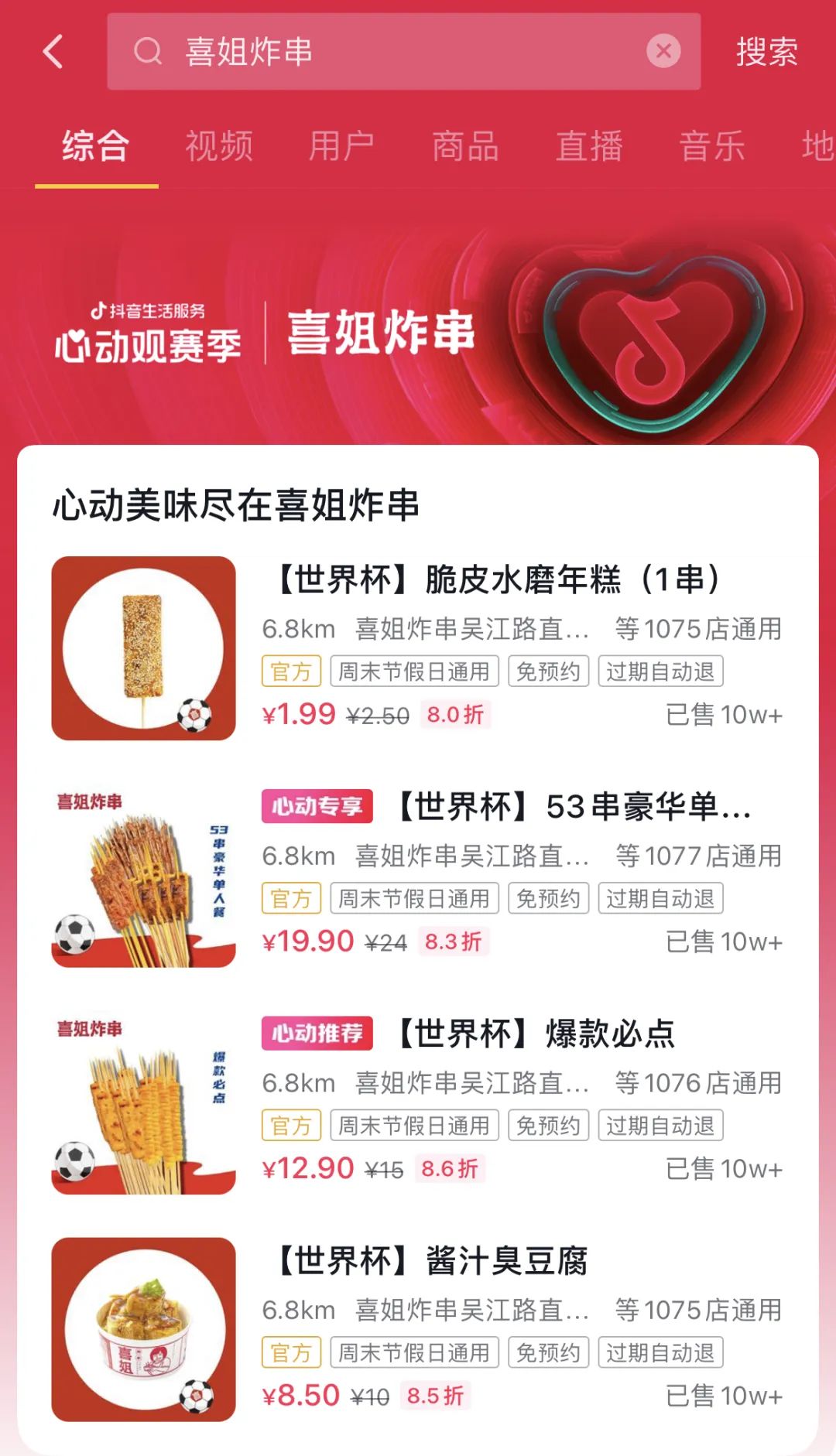The height and width of the screenshot is (1456, 836).
Task: Tap the 搜索 button
Action: pyautogui.click(x=766, y=52)
